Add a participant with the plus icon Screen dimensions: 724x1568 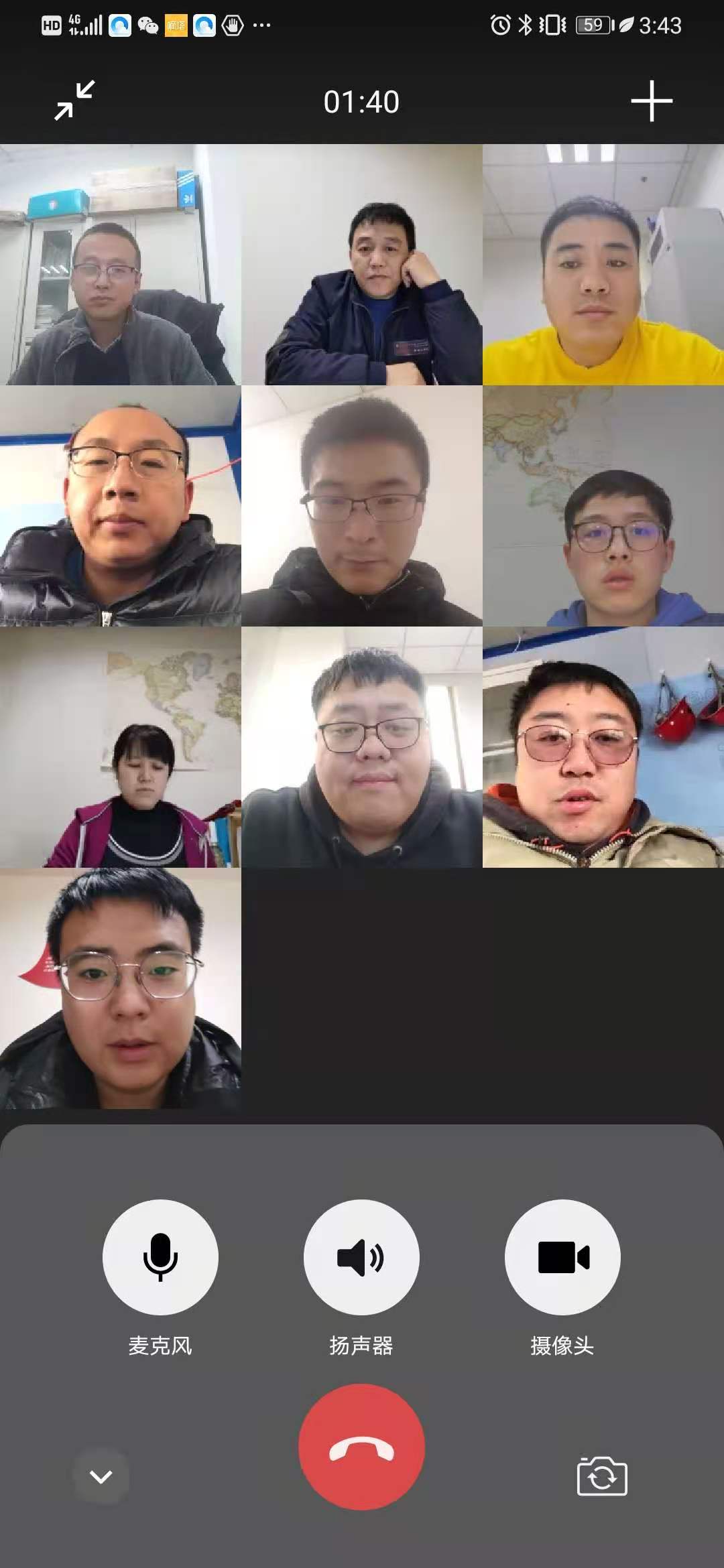click(x=651, y=102)
